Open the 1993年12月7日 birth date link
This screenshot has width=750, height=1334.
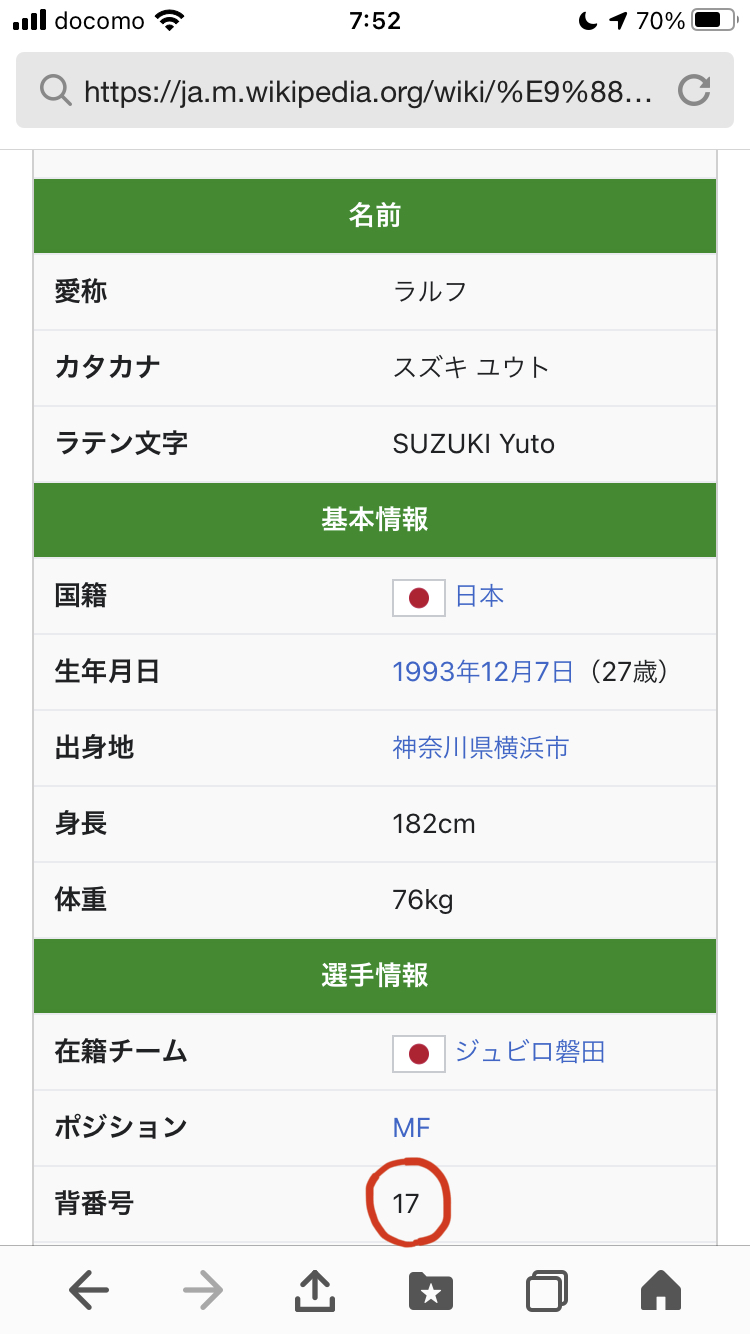point(483,672)
